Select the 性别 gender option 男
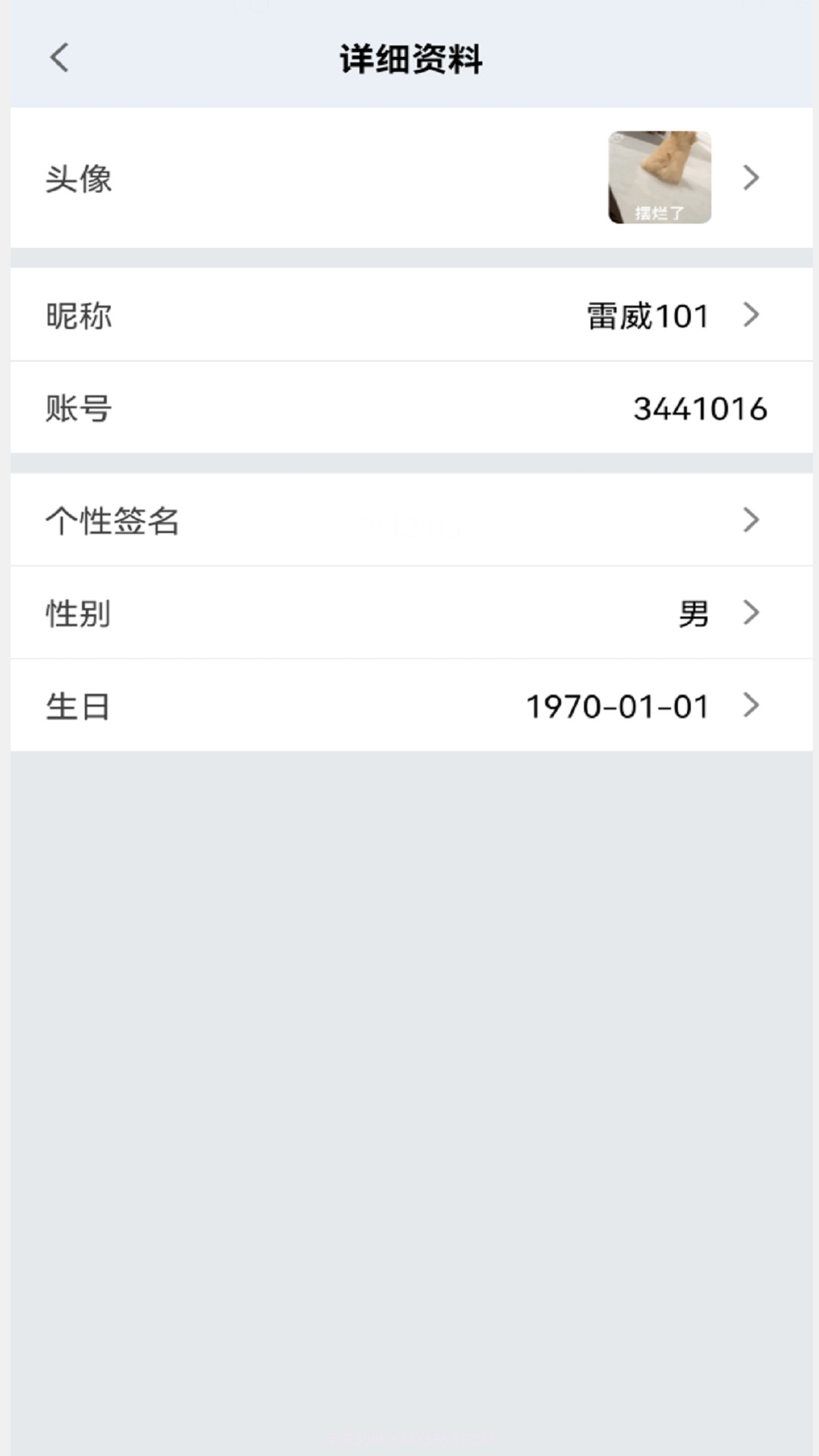 pyautogui.click(x=695, y=613)
